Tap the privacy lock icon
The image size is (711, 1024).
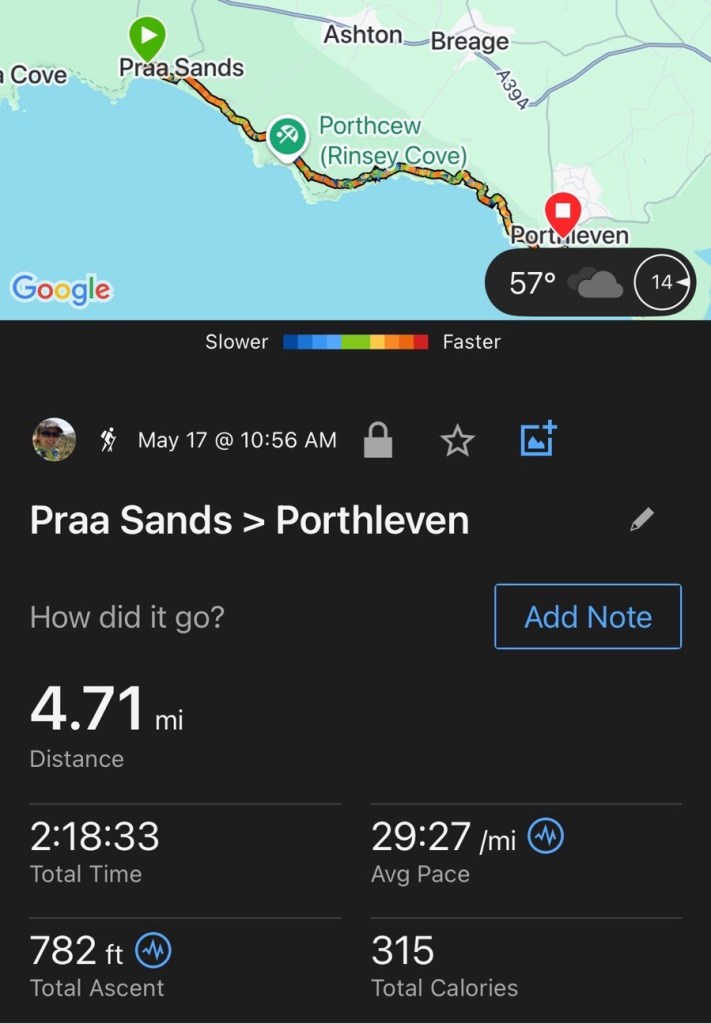[x=378, y=440]
